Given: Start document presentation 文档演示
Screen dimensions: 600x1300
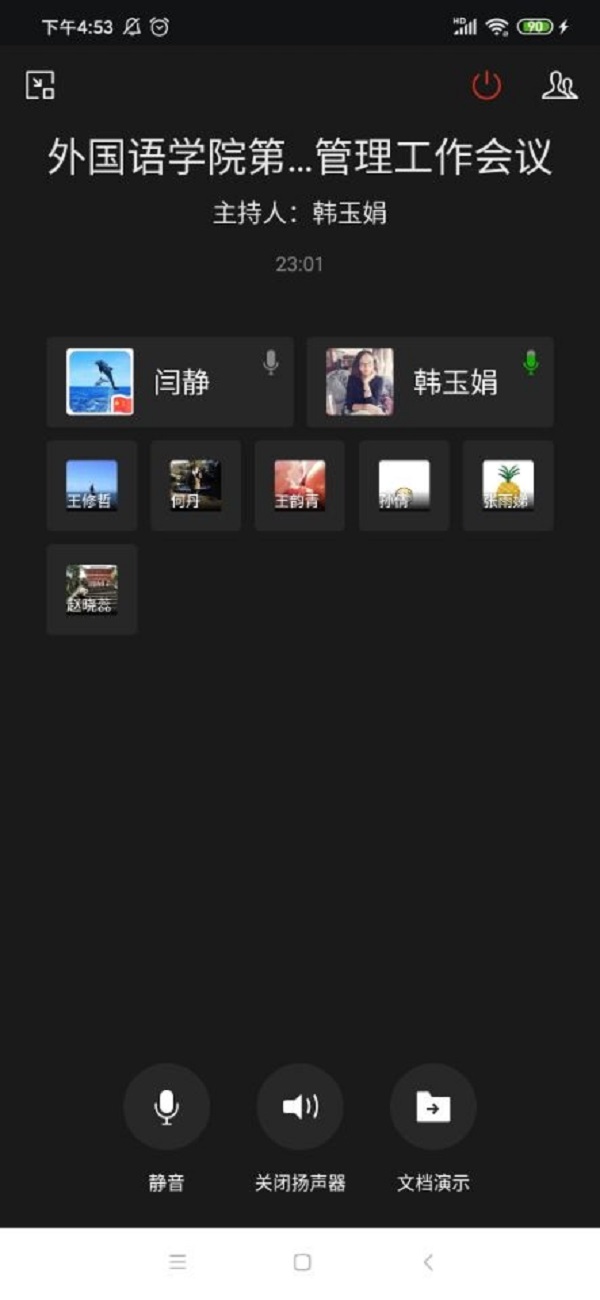Looking at the screenshot, I should tap(433, 1107).
